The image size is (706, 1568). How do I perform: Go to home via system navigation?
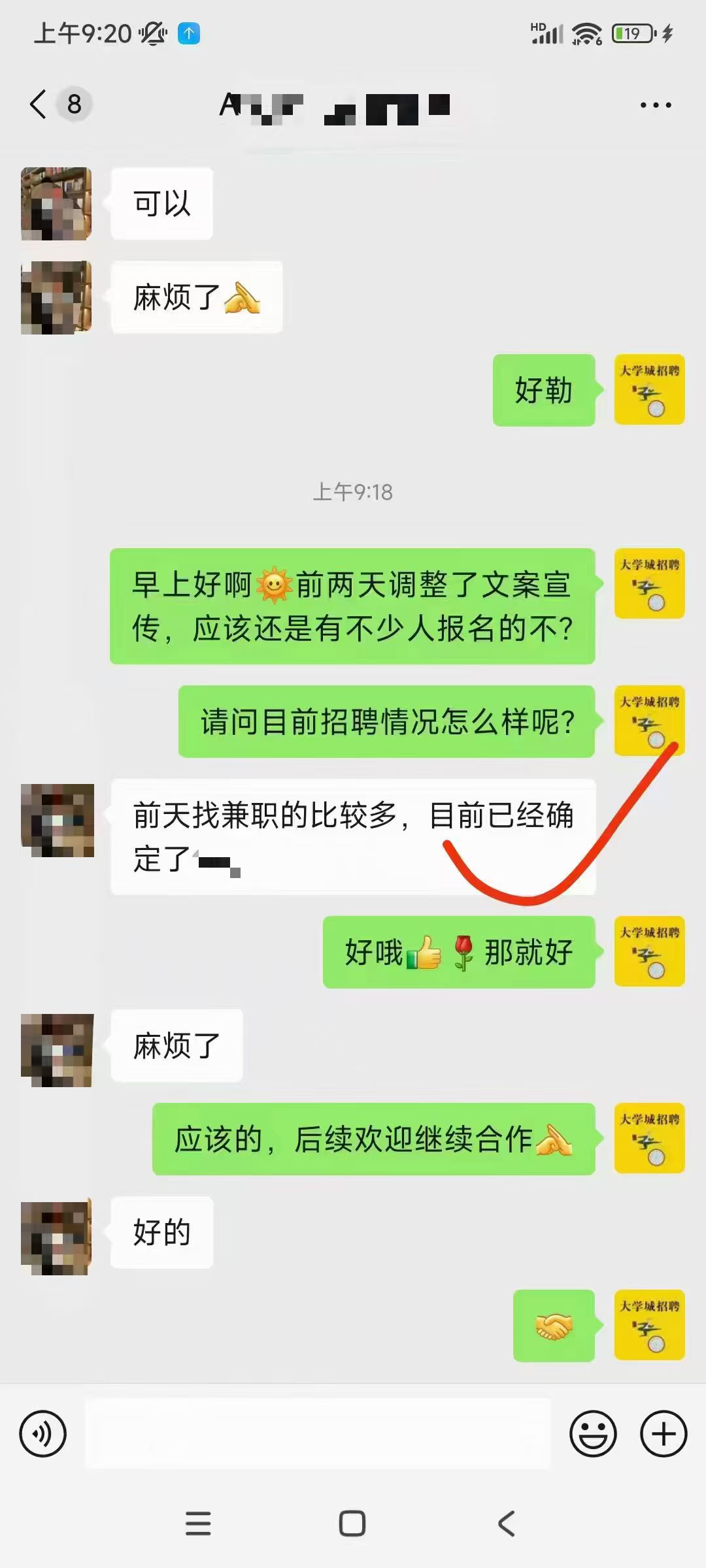tap(352, 1524)
